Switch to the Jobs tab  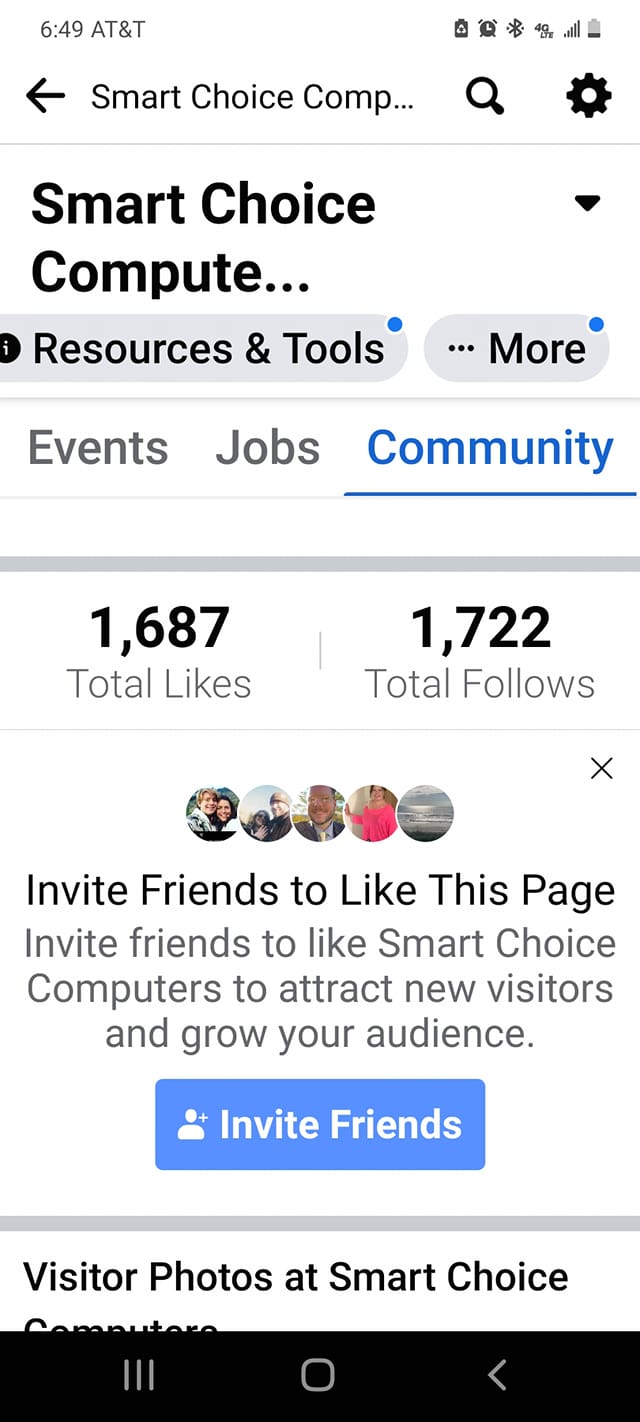point(267,448)
